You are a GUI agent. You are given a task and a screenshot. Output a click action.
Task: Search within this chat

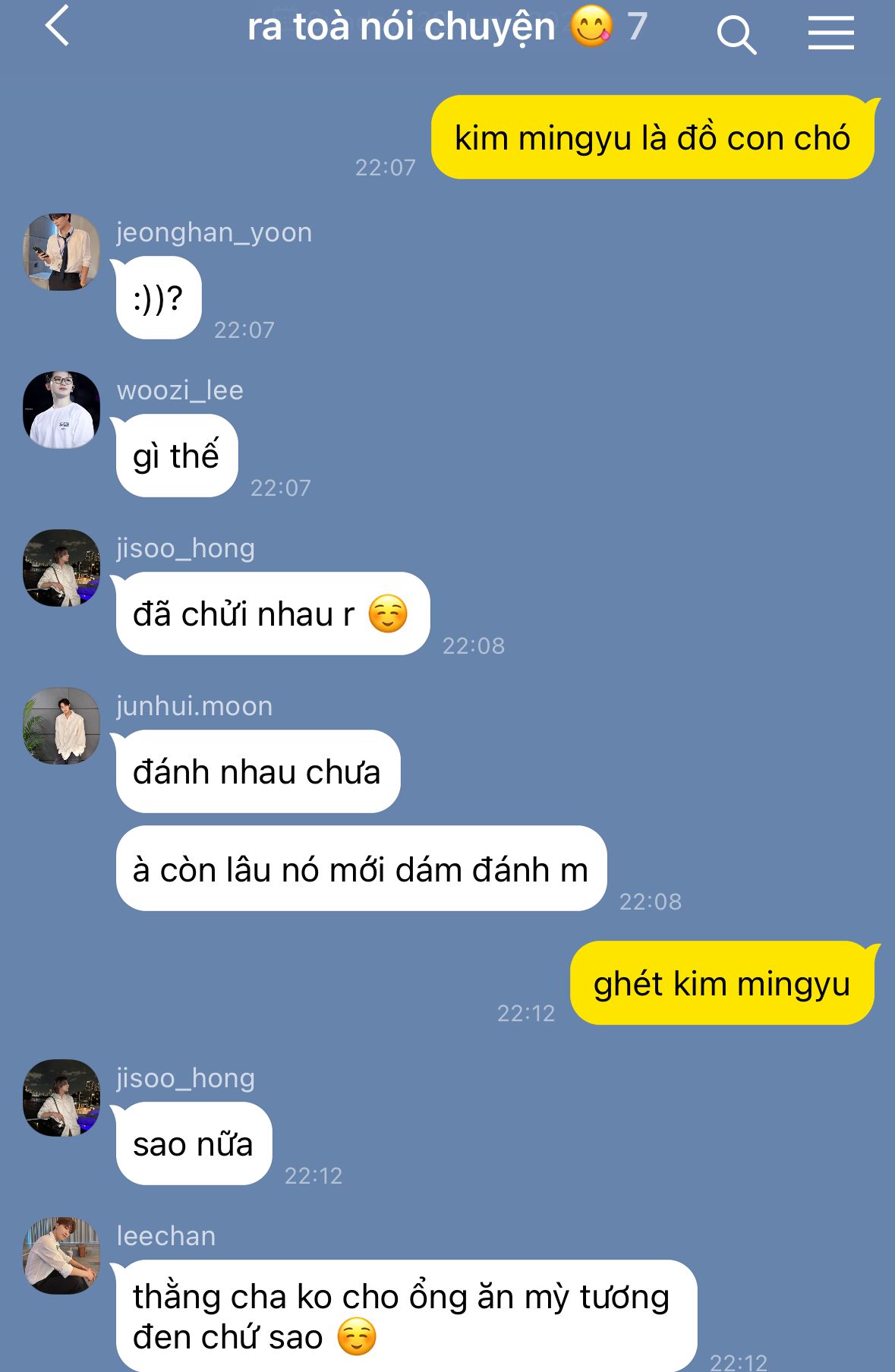click(x=736, y=34)
